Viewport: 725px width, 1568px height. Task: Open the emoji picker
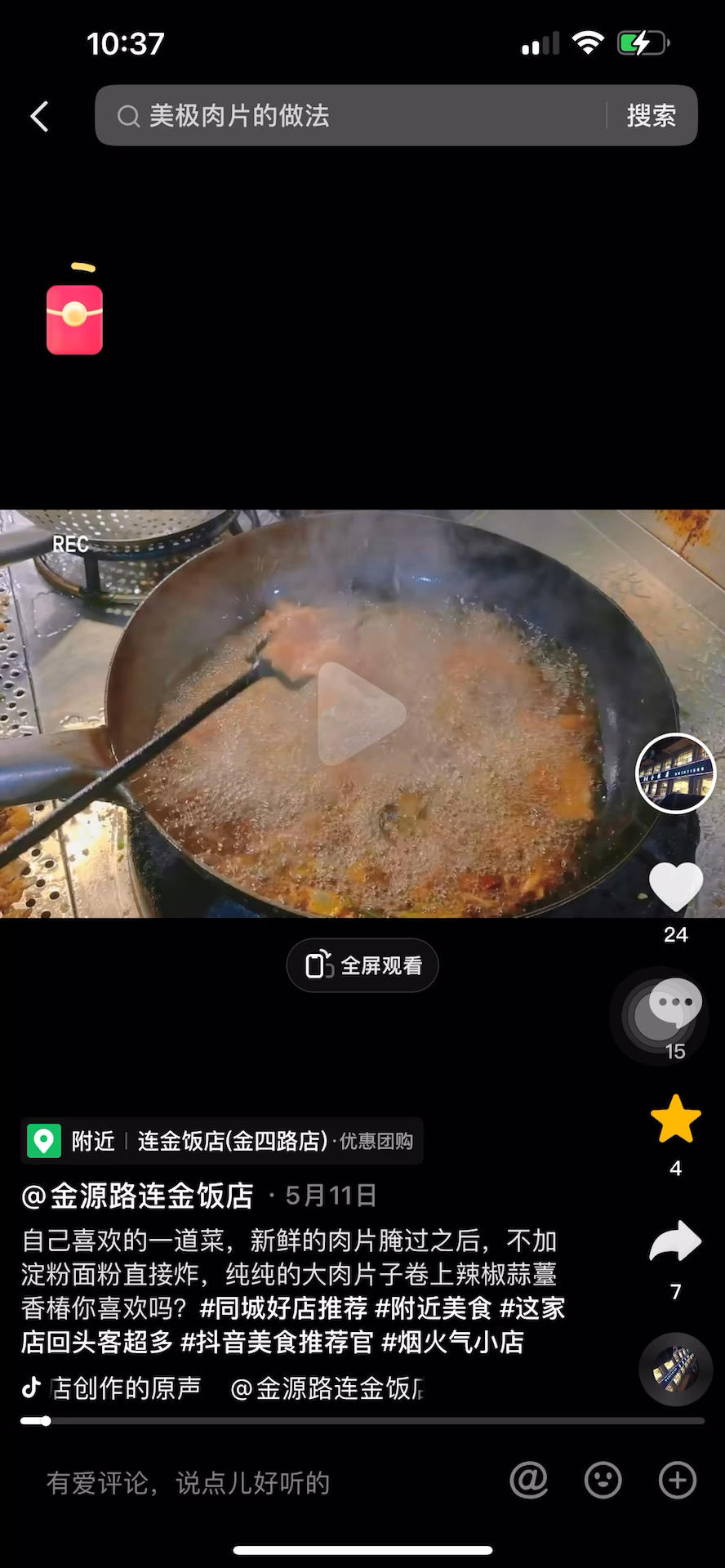[x=603, y=1480]
